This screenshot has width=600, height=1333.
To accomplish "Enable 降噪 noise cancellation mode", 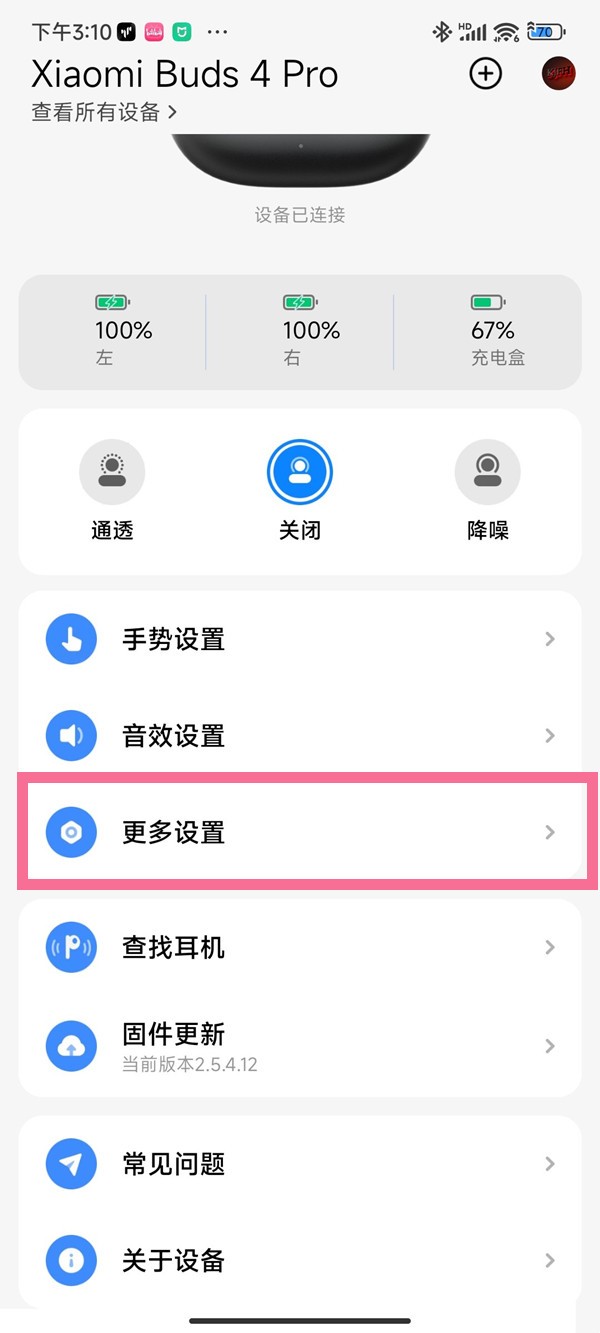I will click(488, 490).
